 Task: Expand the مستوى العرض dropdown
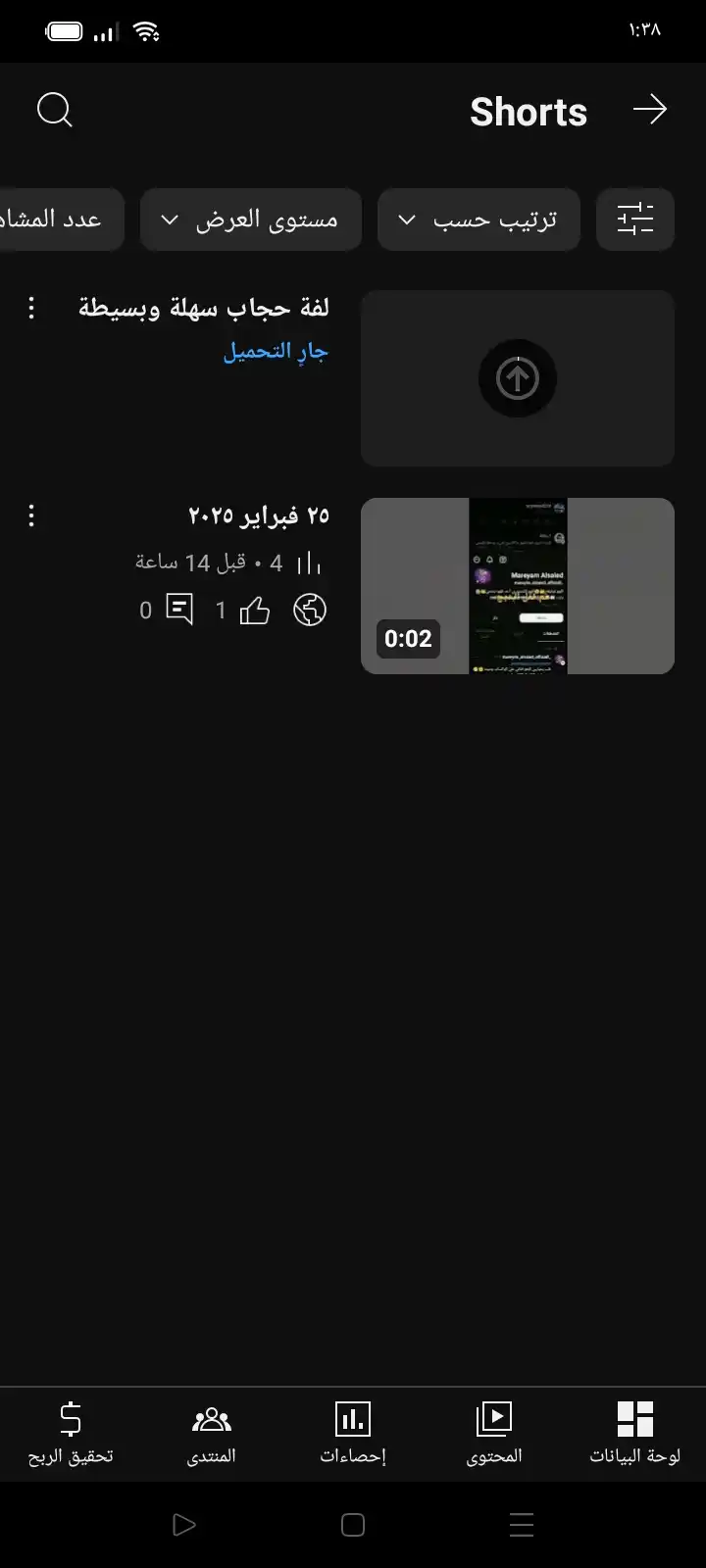point(251,220)
